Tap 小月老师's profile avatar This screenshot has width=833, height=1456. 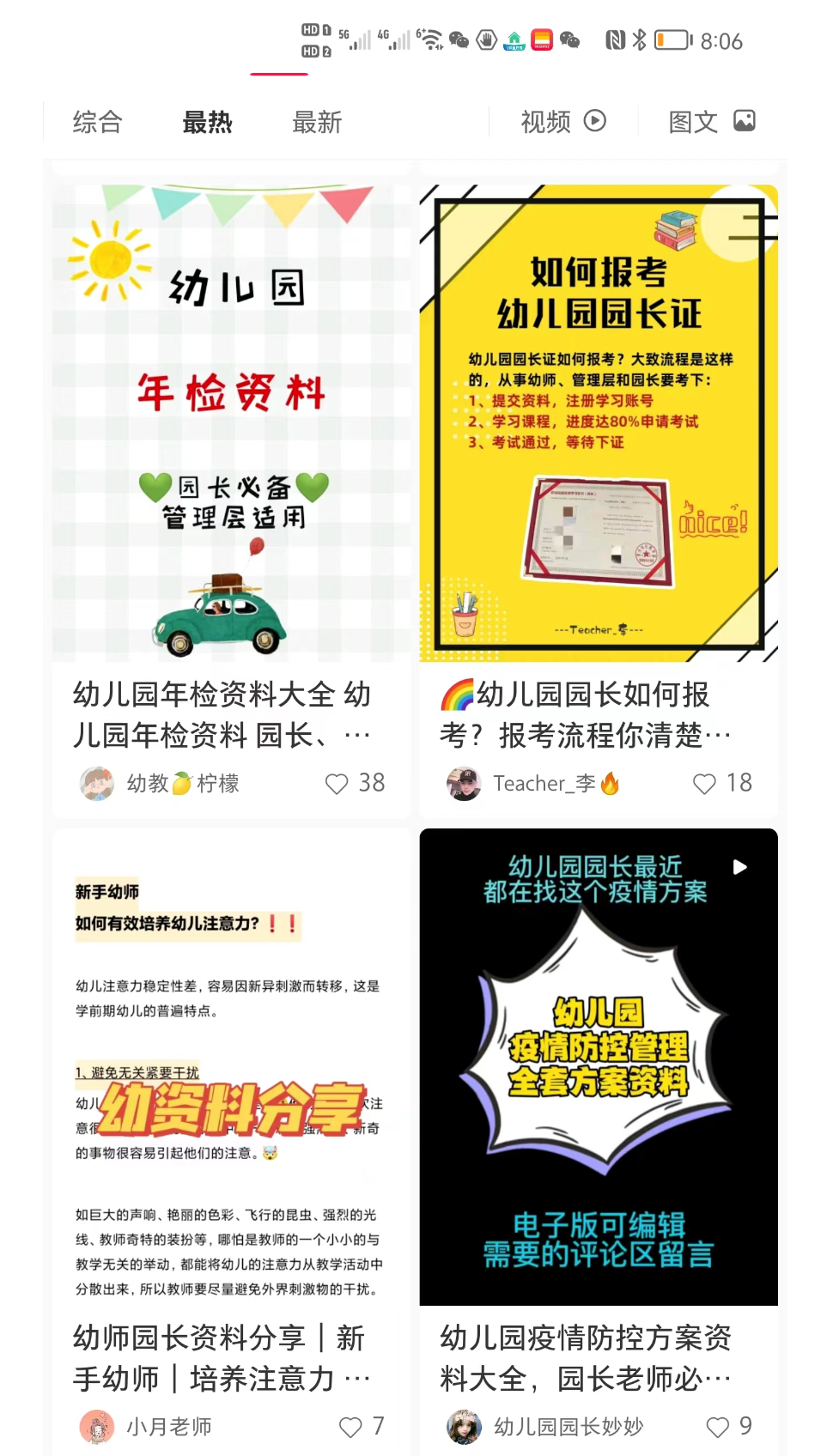point(98,1427)
